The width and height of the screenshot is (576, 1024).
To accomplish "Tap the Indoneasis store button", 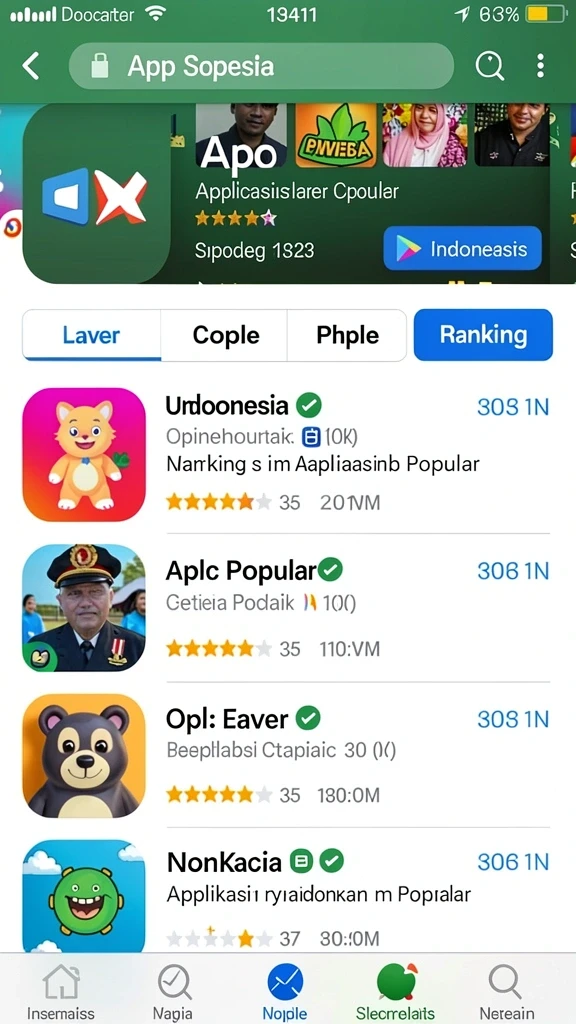I will point(462,249).
